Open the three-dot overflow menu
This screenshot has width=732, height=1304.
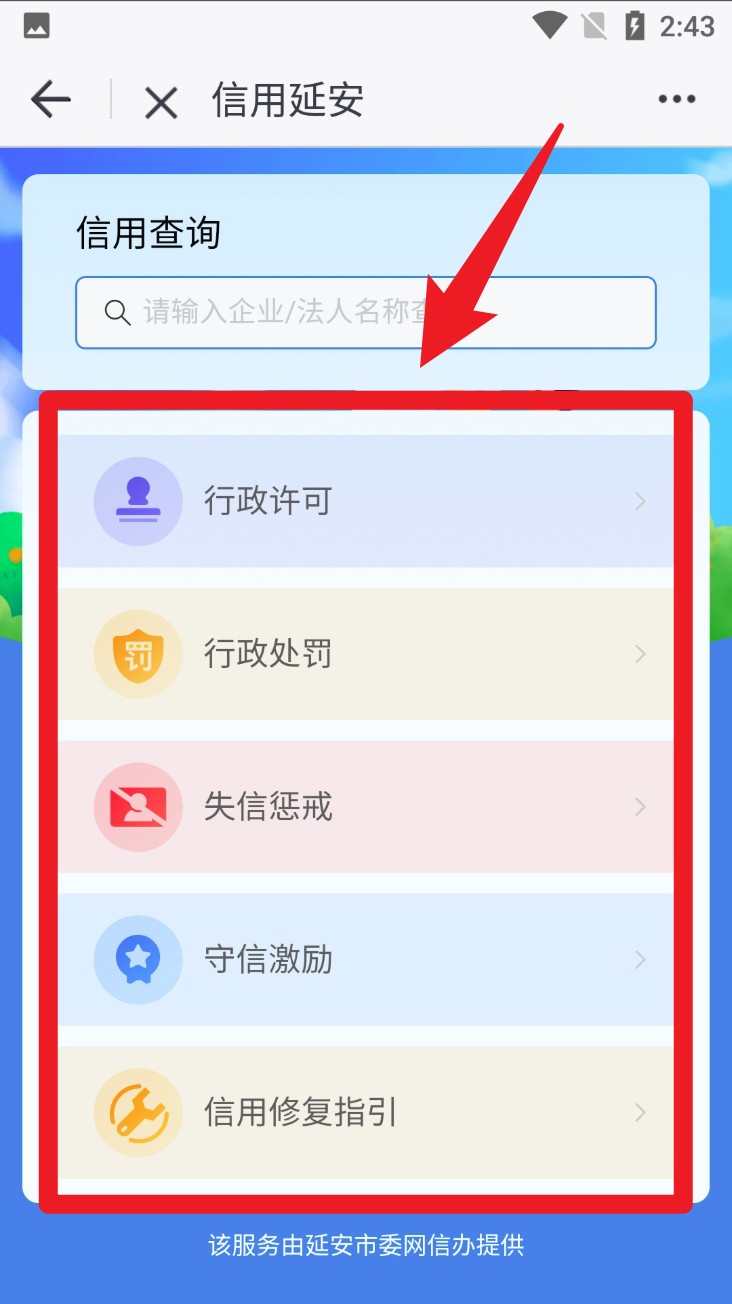pos(676,99)
